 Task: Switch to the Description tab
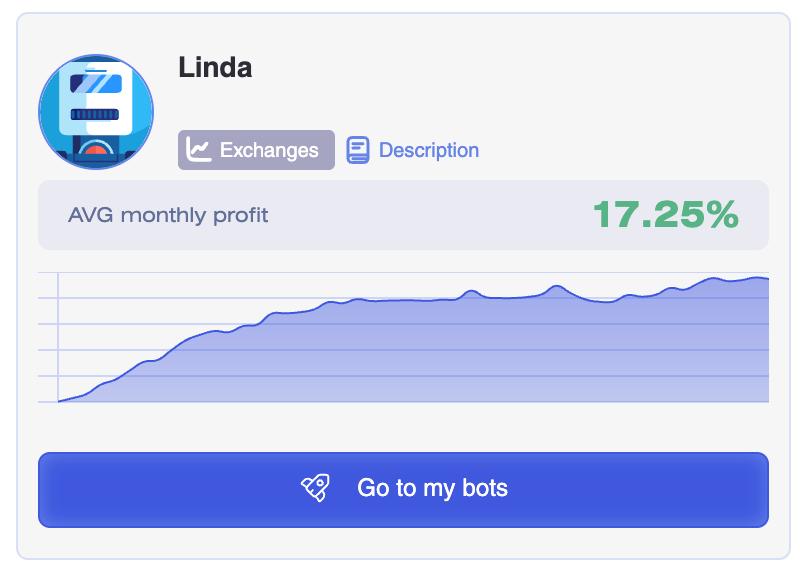(412, 150)
